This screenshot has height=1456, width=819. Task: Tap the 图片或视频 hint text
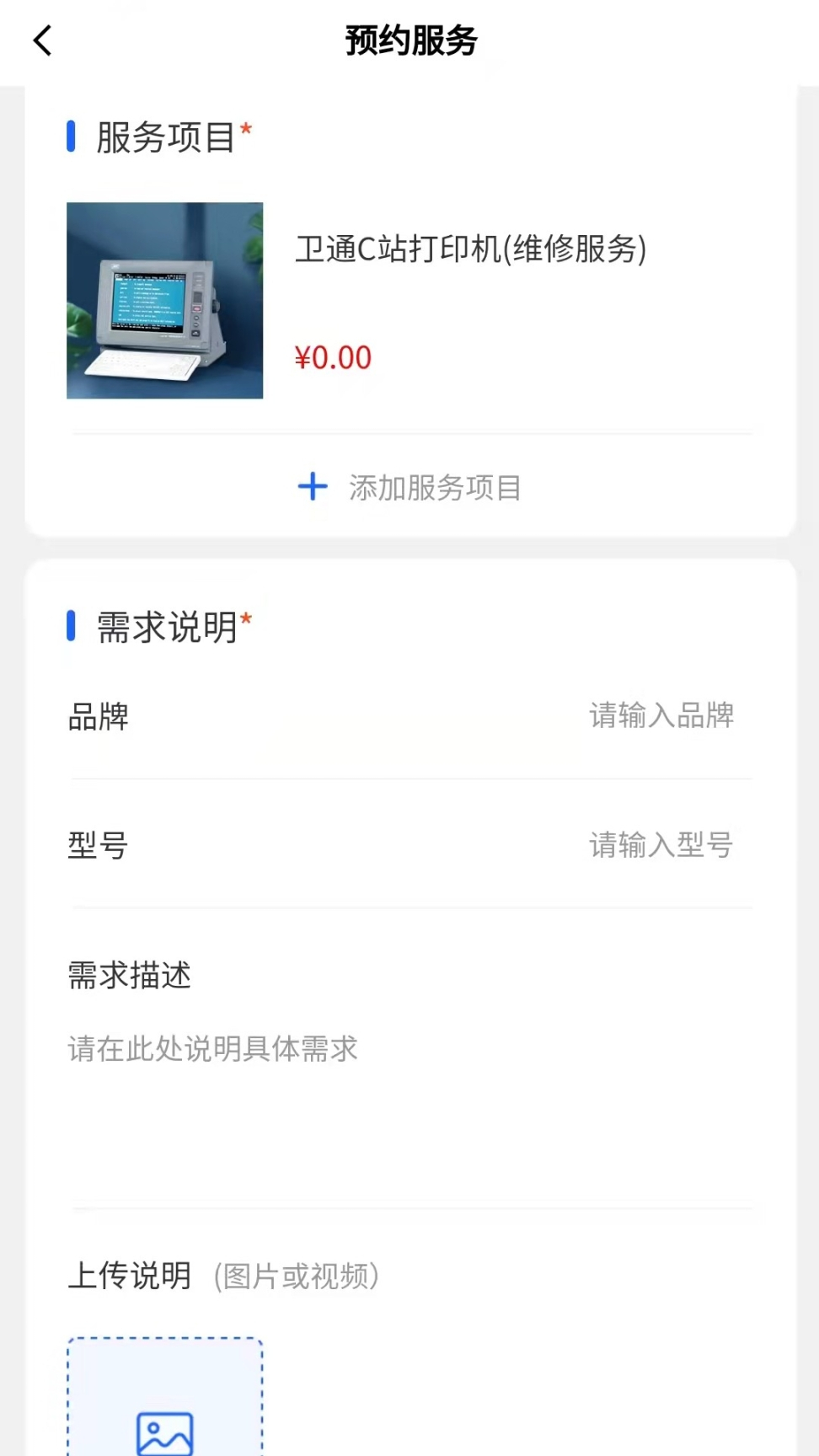[297, 1277]
